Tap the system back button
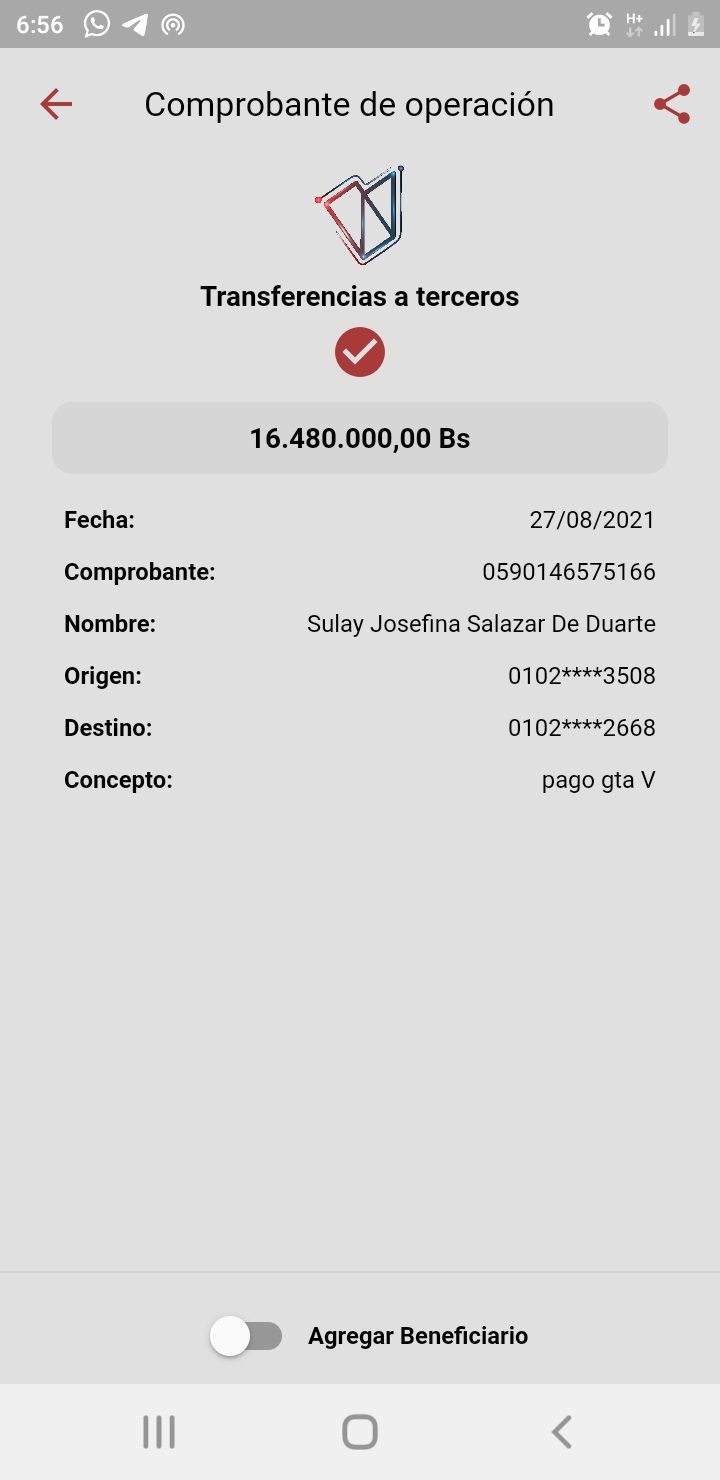The height and width of the screenshot is (1480, 720). pyautogui.click(x=562, y=1432)
